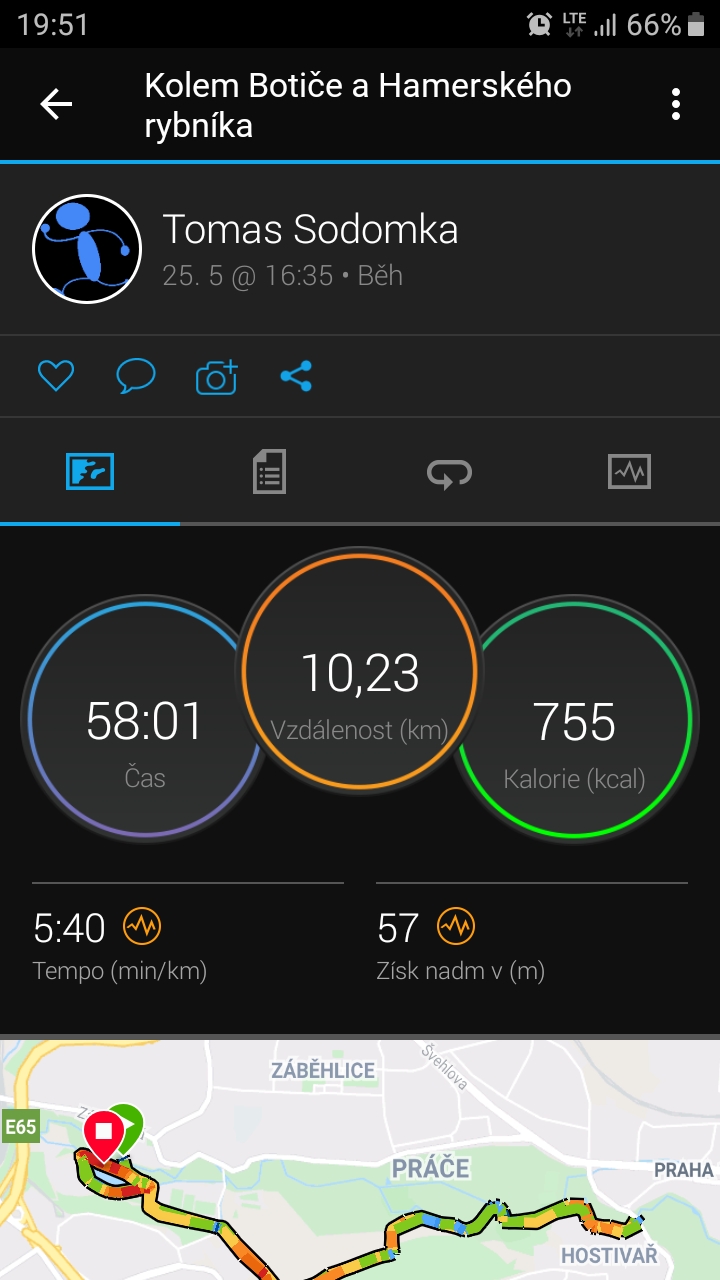Viewport: 720px width, 1280px height.
Task: Share this activity
Action: (x=296, y=376)
